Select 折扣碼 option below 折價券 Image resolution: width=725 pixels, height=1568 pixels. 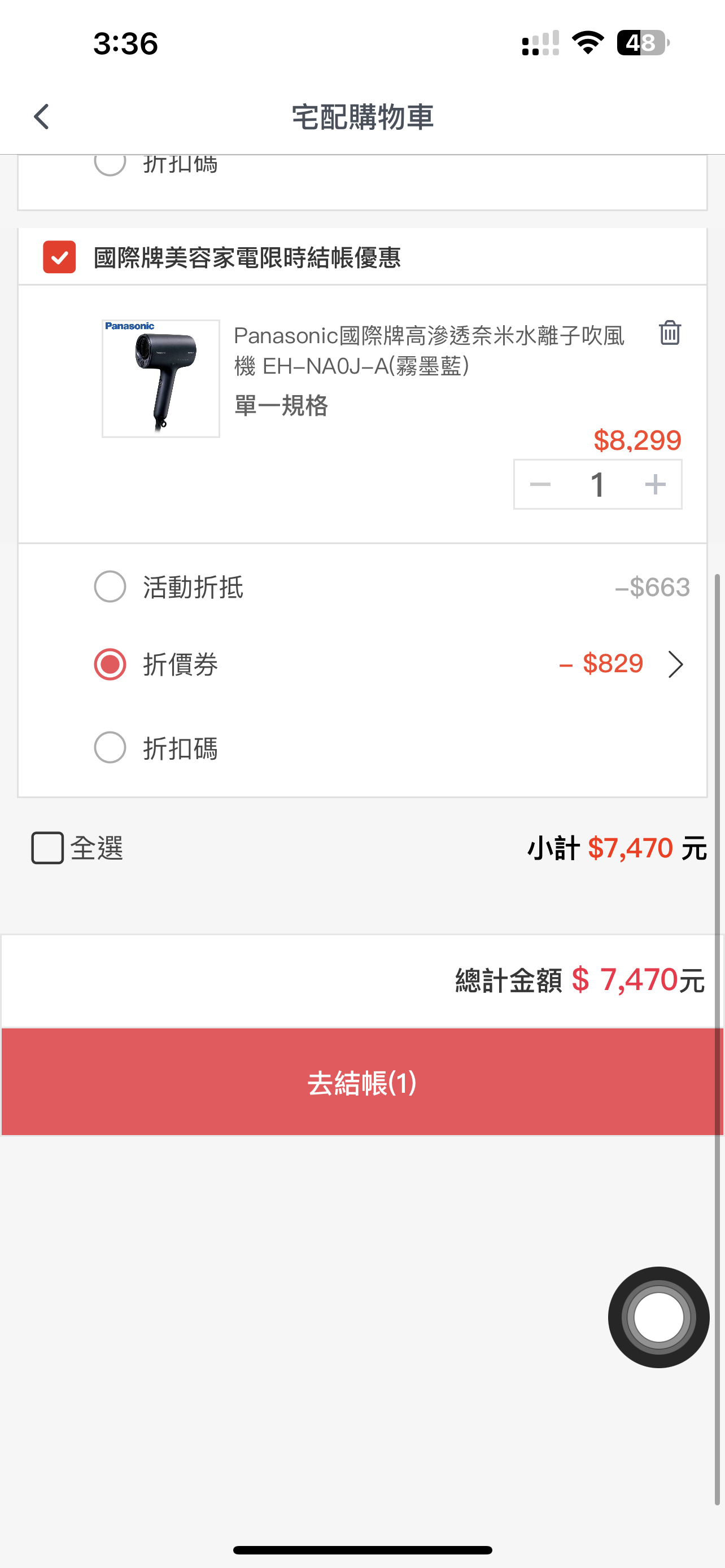pyautogui.click(x=110, y=747)
